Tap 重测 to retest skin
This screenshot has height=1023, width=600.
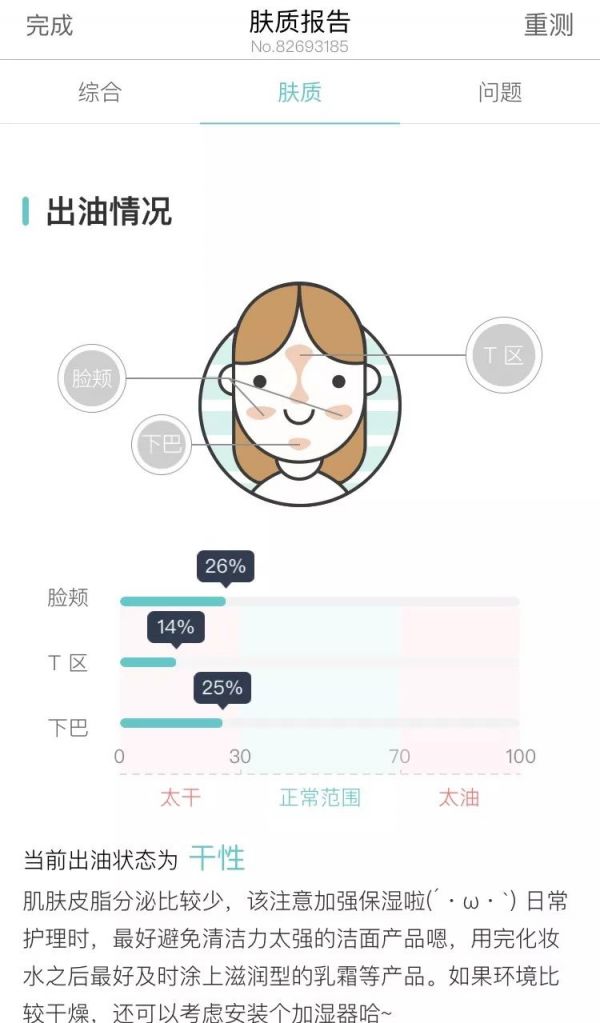pos(548,26)
